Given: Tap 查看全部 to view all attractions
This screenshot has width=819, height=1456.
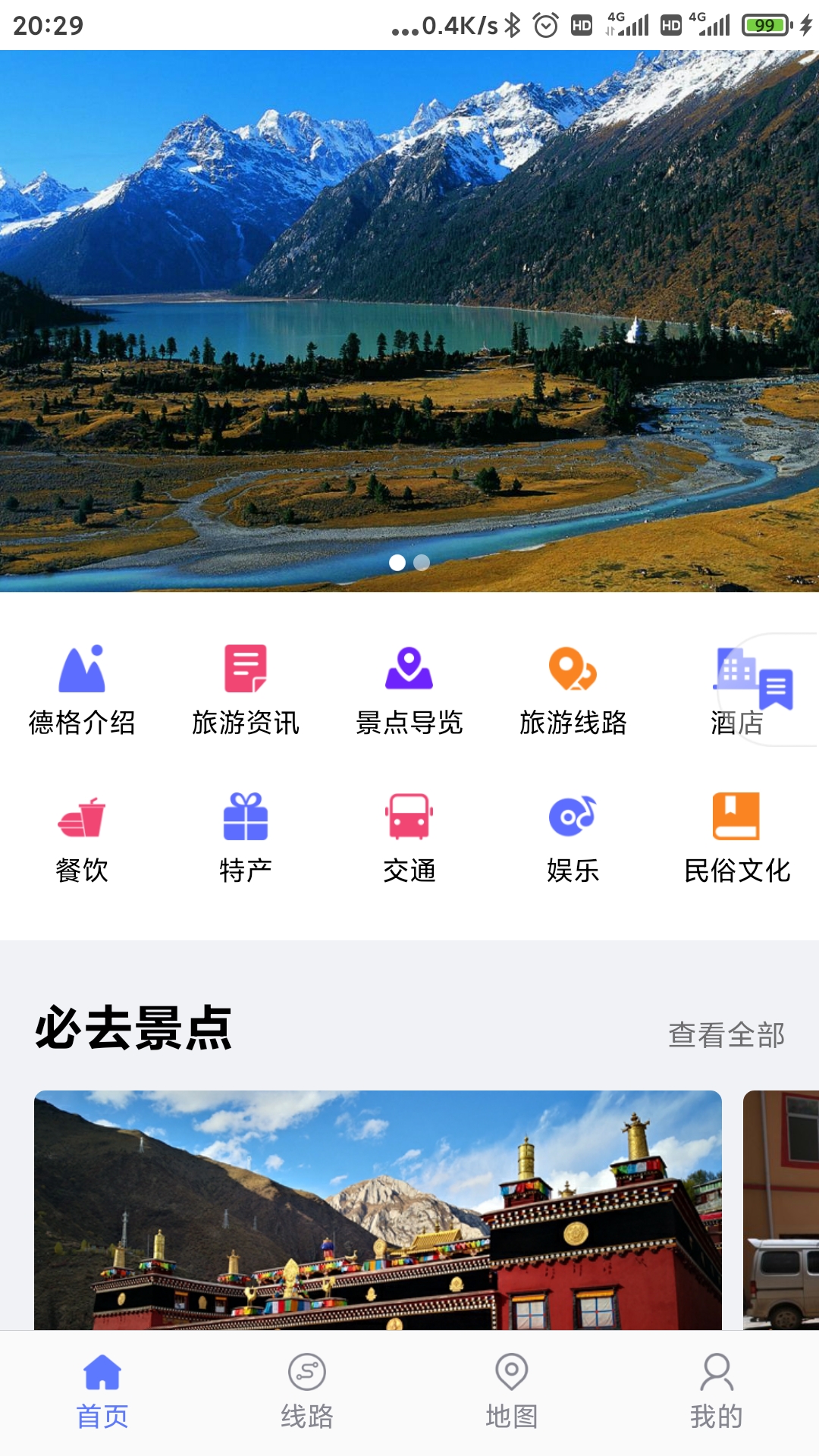Looking at the screenshot, I should (x=726, y=1034).
